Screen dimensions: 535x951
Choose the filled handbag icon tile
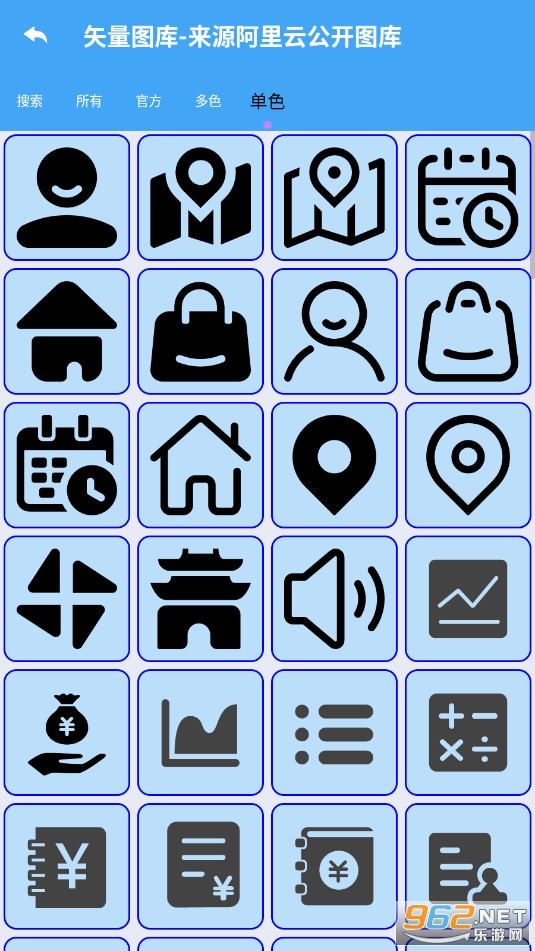point(201,331)
